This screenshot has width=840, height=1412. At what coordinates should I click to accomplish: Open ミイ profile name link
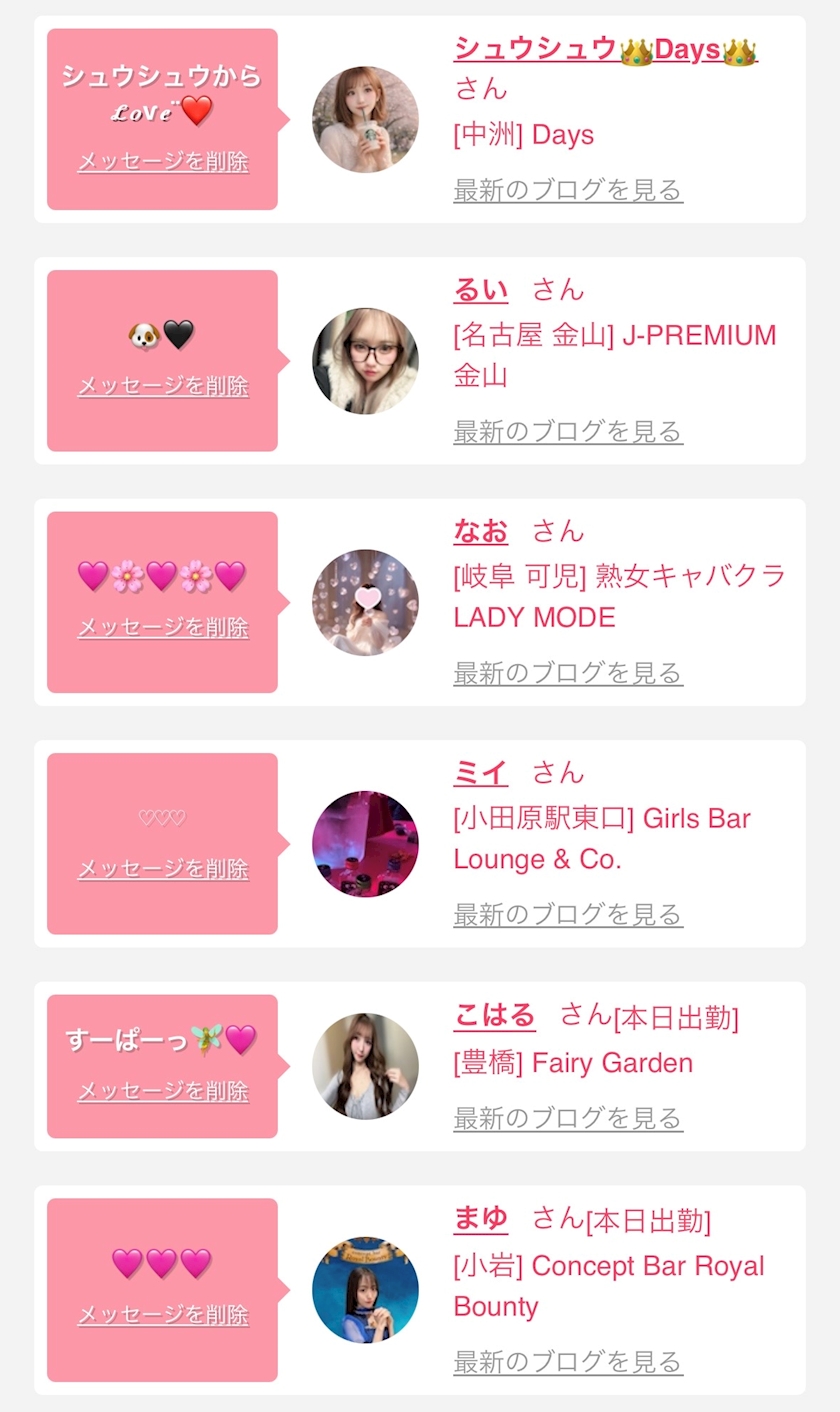coord(481,772)
